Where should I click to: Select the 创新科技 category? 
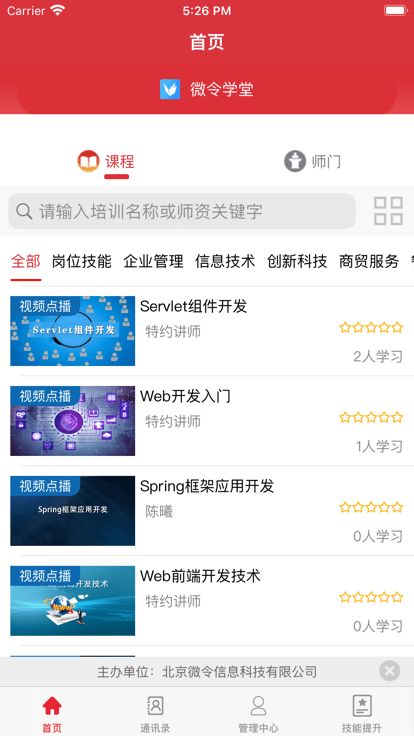coord(297,261)
